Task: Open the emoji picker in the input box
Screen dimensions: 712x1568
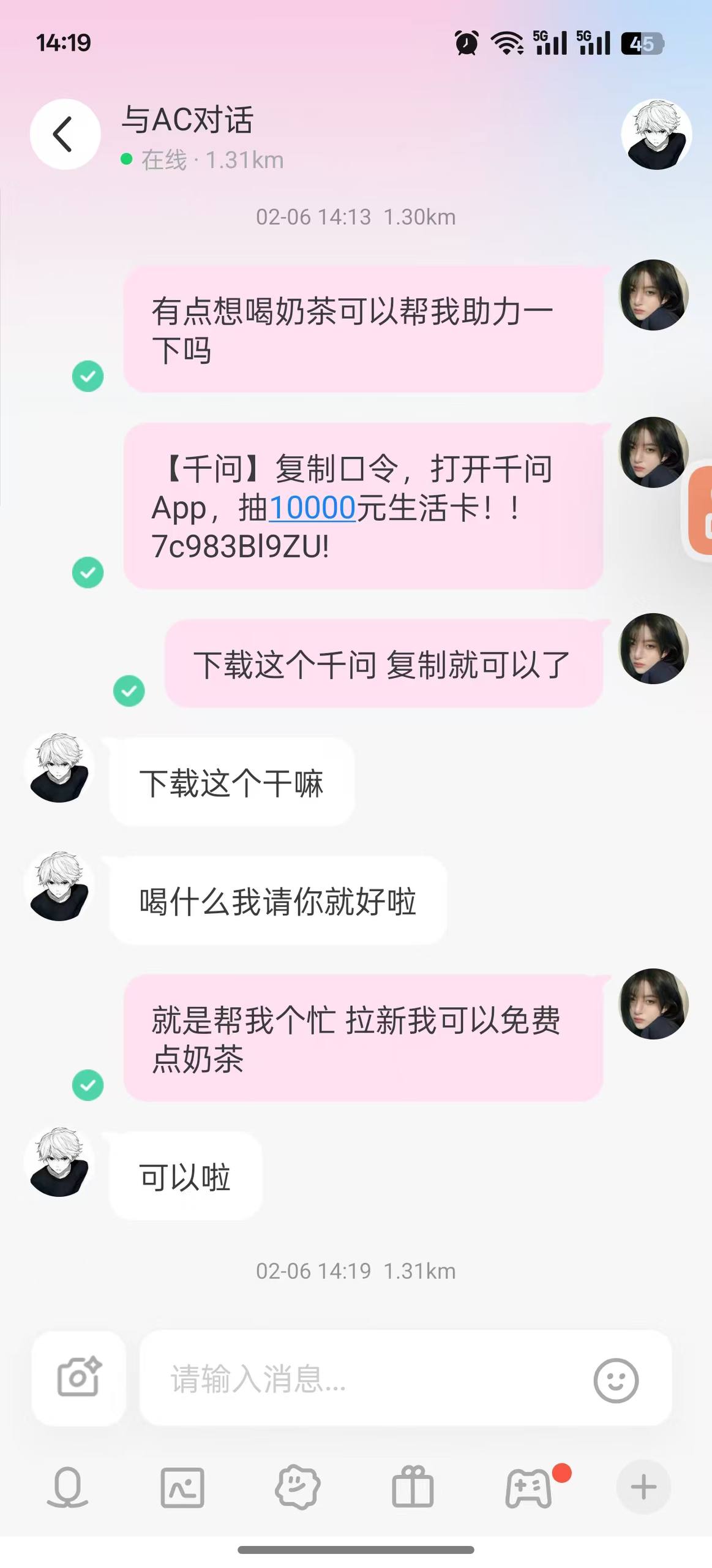Action: [x=616, y=1380]
